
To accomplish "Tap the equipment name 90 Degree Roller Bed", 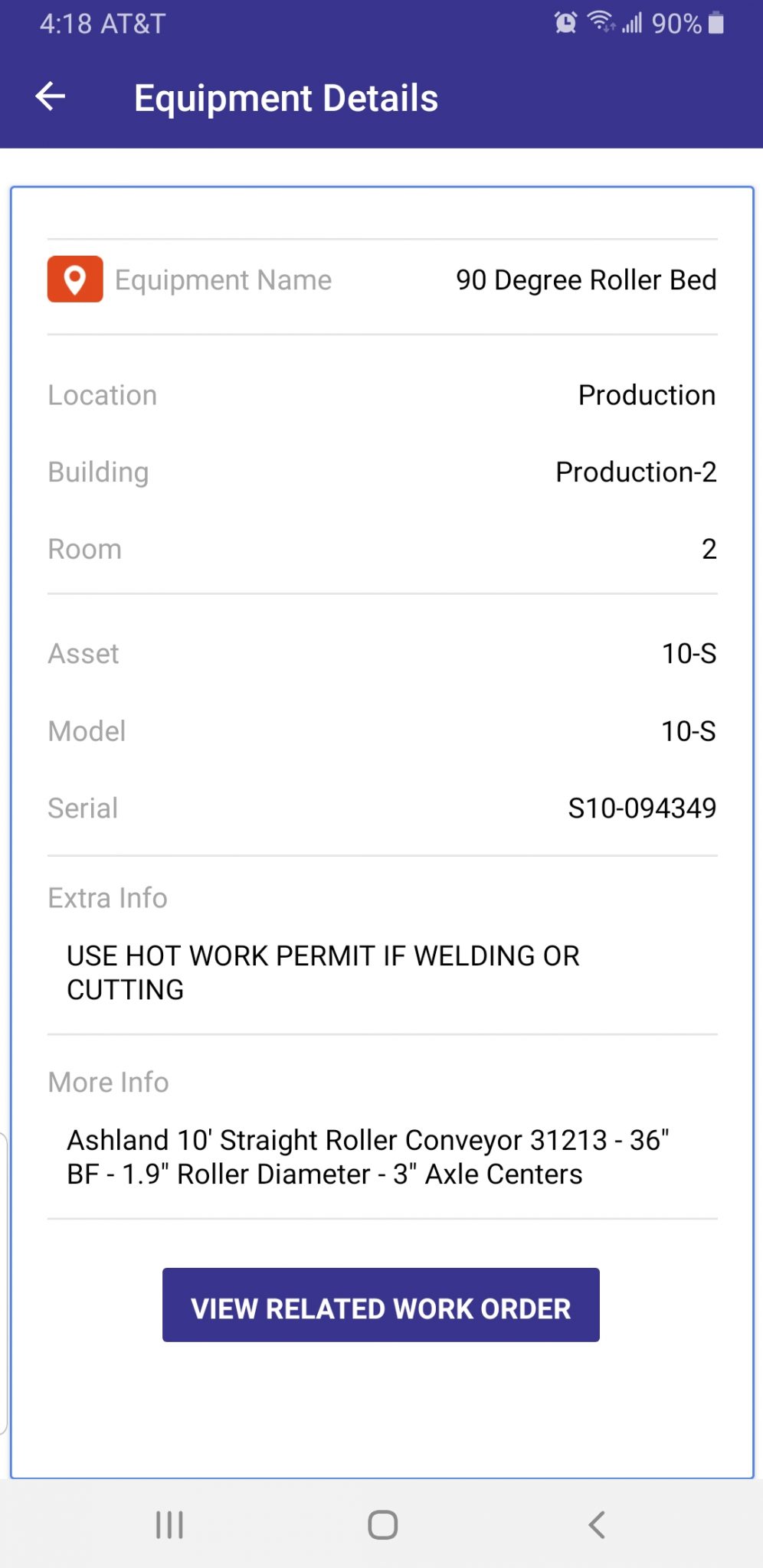I will point(586,279).
